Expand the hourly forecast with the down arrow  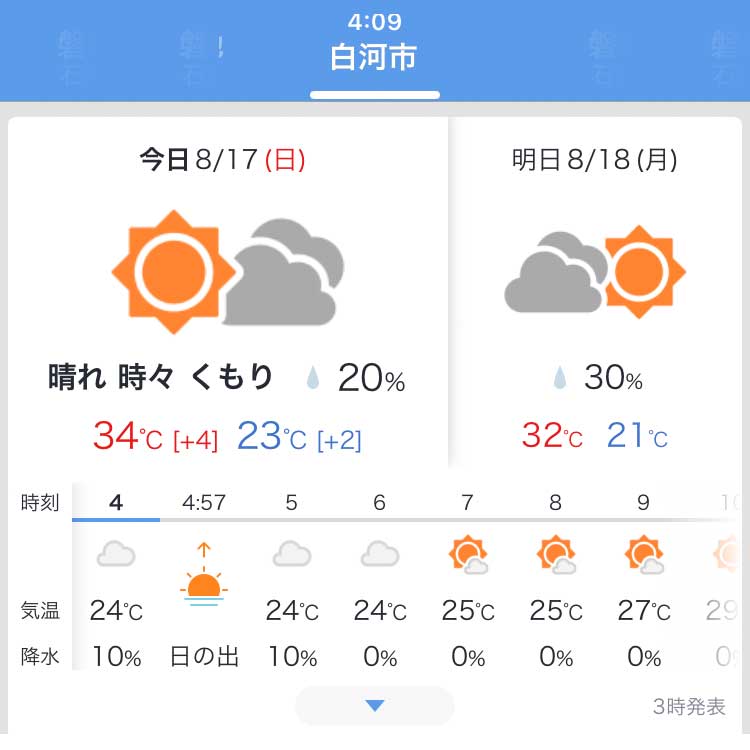click(x=374, y=706)
